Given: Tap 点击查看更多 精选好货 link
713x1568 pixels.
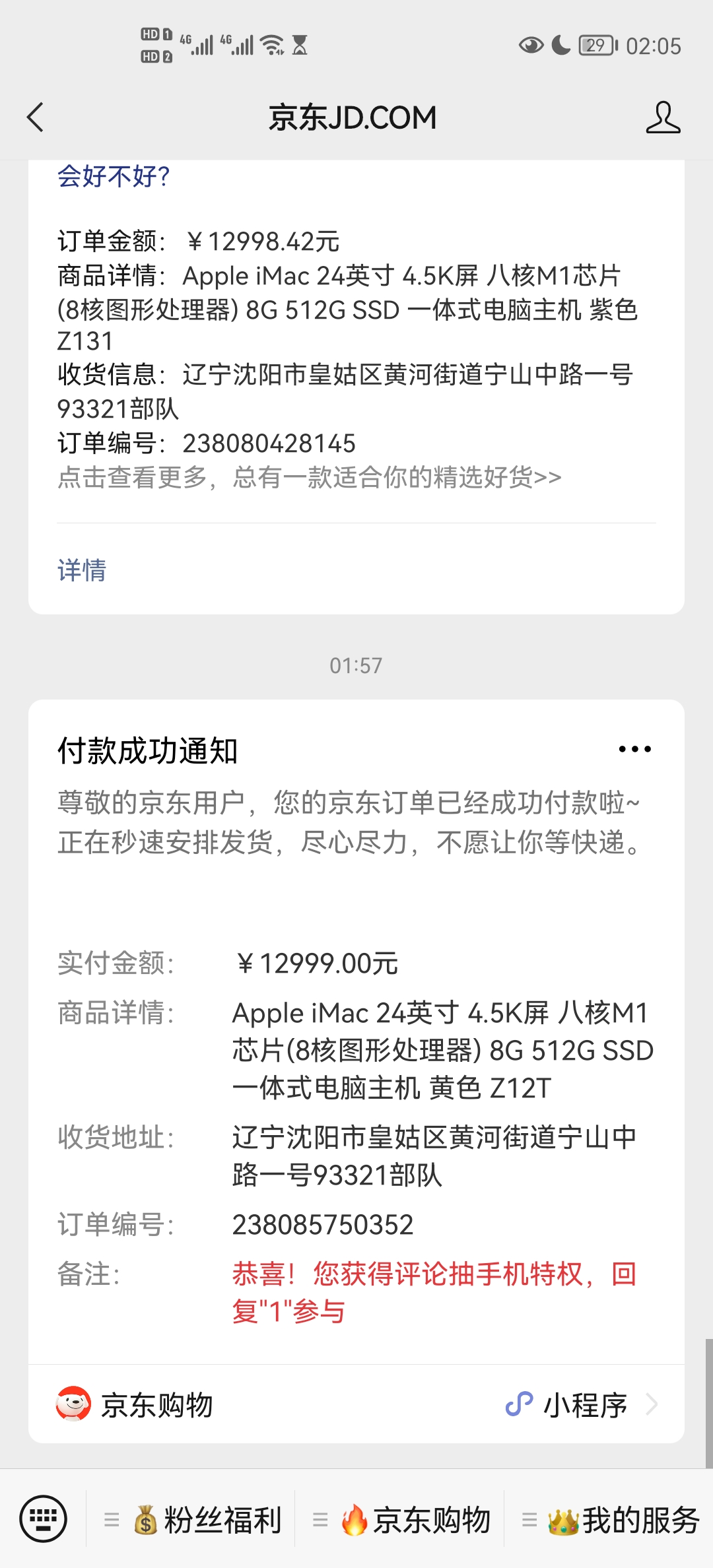Looking at the screenshot, I should pos(309,477).
